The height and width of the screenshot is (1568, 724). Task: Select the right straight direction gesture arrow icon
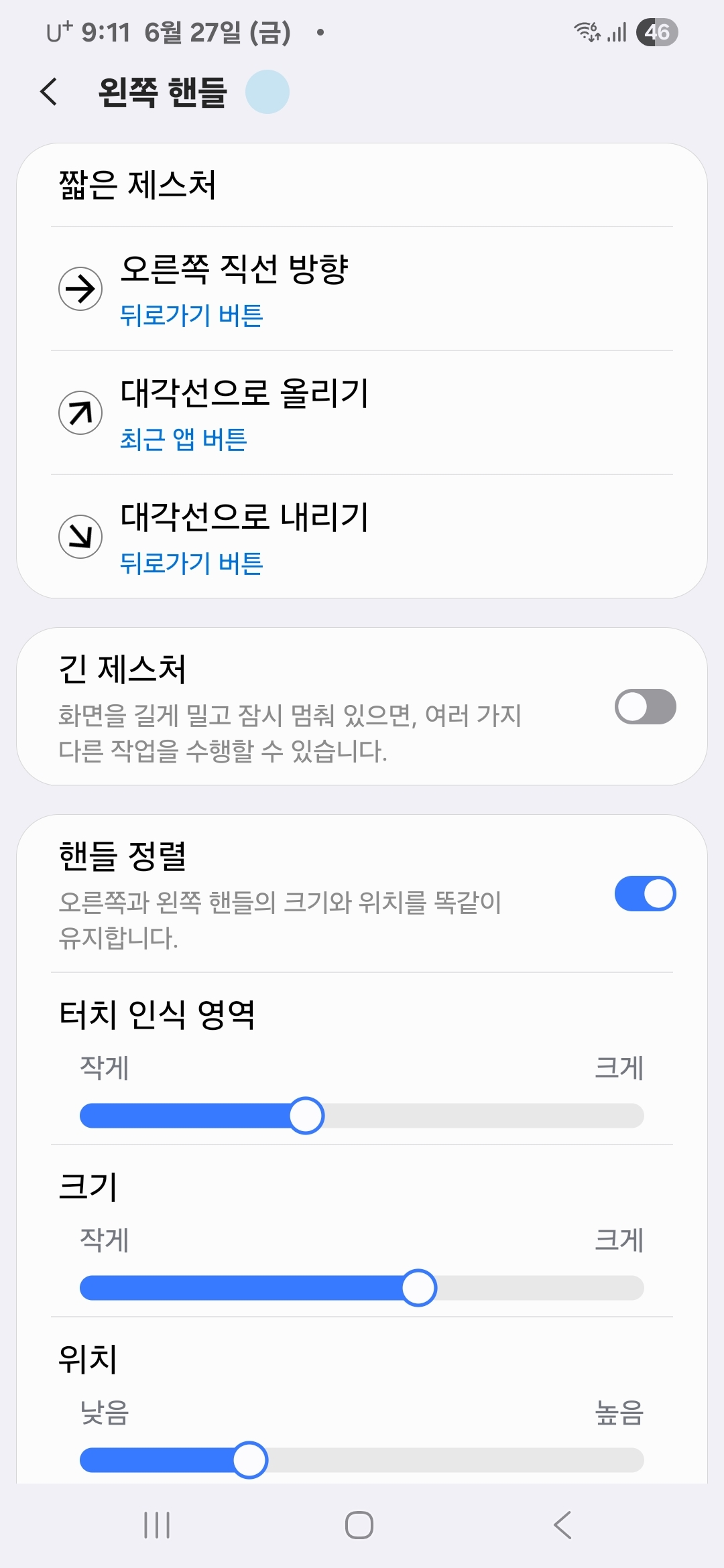click(80, 288)
